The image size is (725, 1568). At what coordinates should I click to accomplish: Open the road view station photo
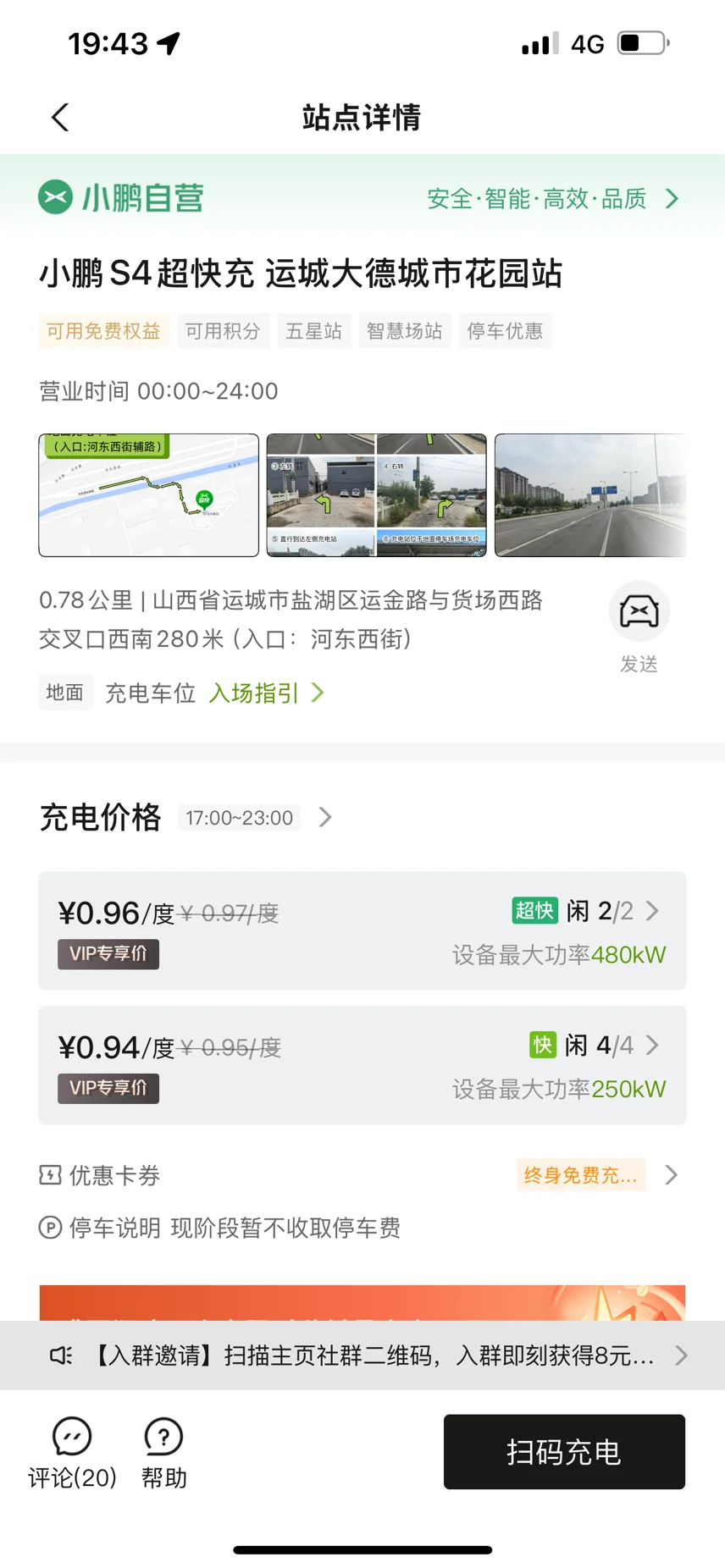tap(590, 495)
